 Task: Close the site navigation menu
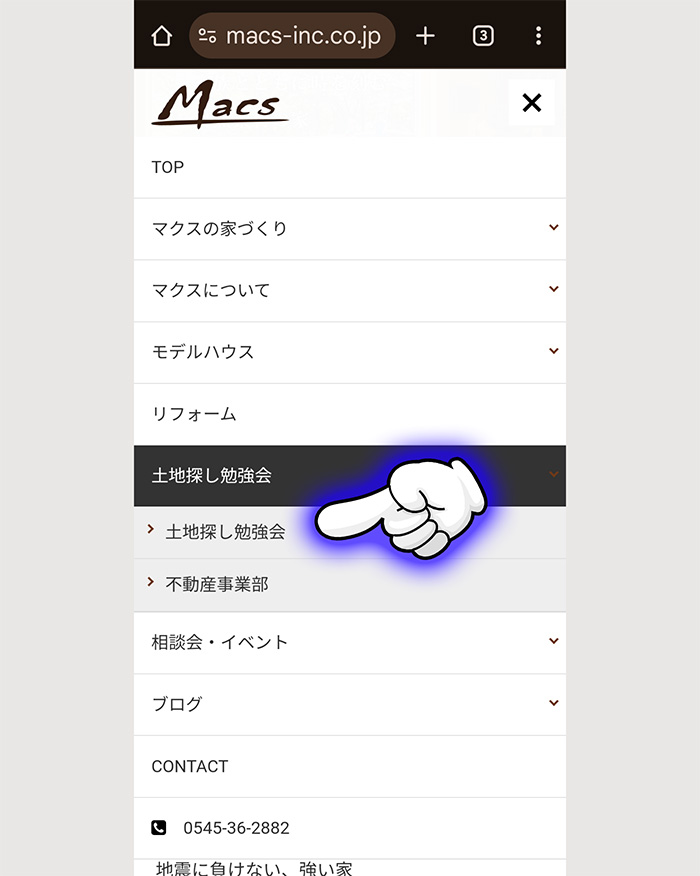532,102
